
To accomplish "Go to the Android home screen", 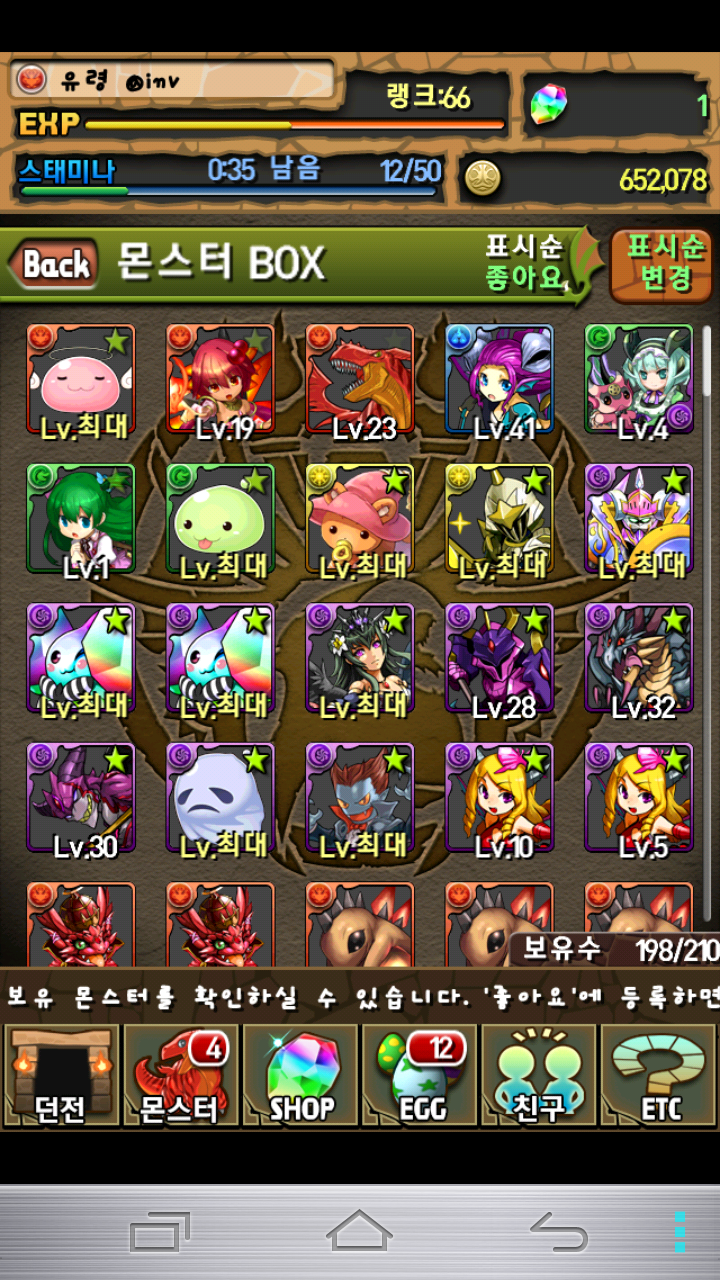I will (x=359, y=1231).
